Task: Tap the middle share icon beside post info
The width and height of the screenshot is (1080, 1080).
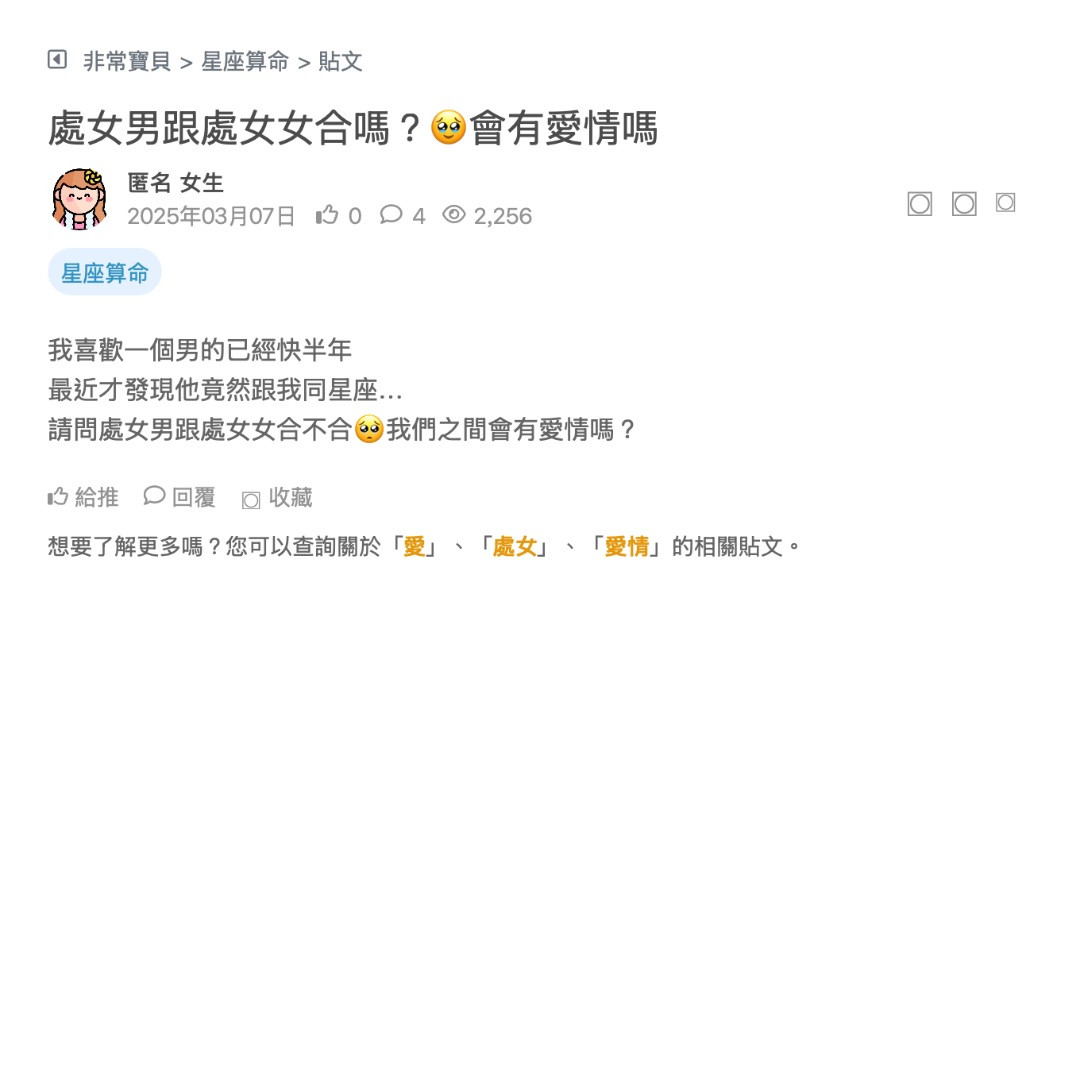Action: pos(964,204)
